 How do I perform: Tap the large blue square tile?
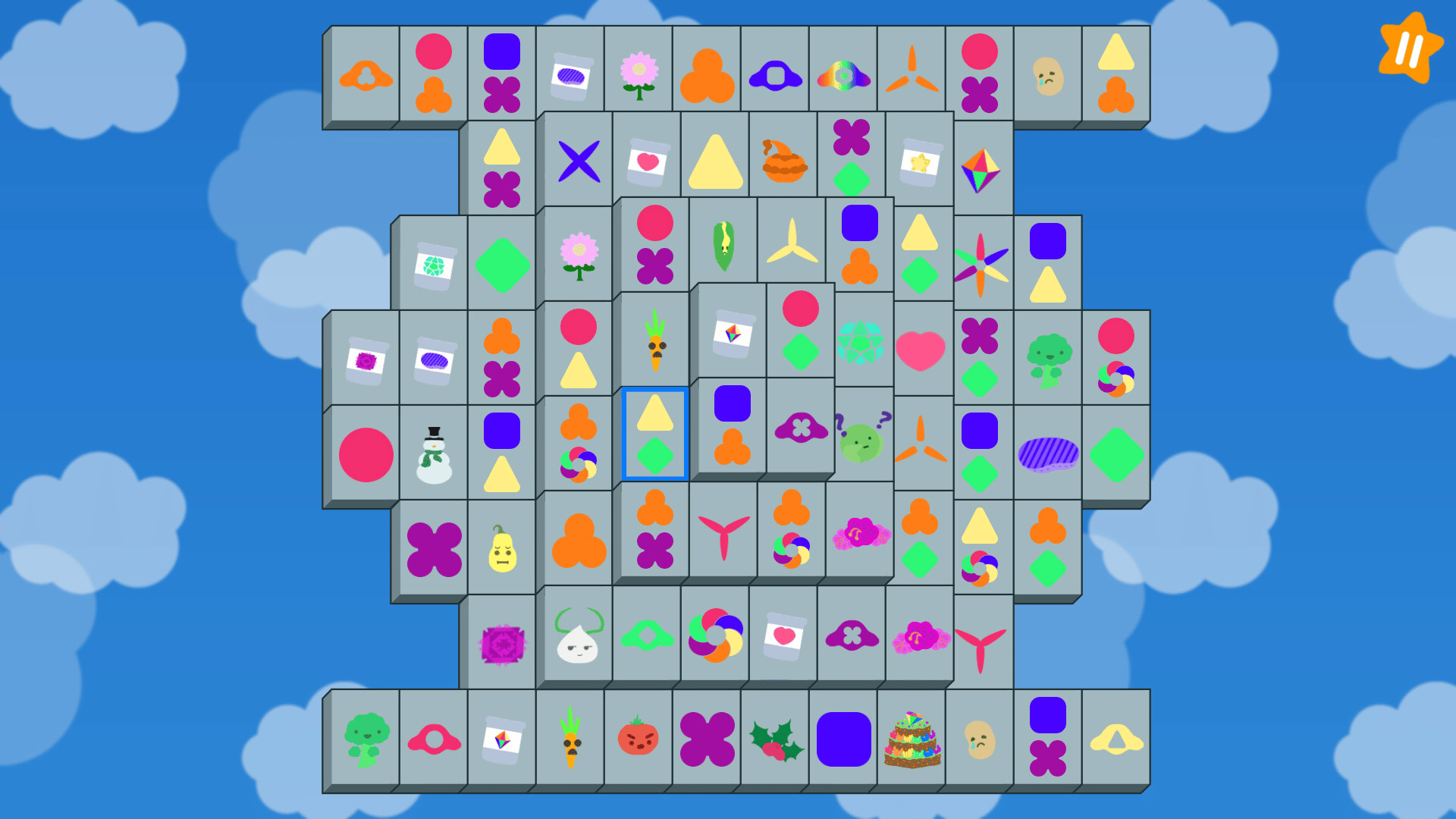pos(843,739)
